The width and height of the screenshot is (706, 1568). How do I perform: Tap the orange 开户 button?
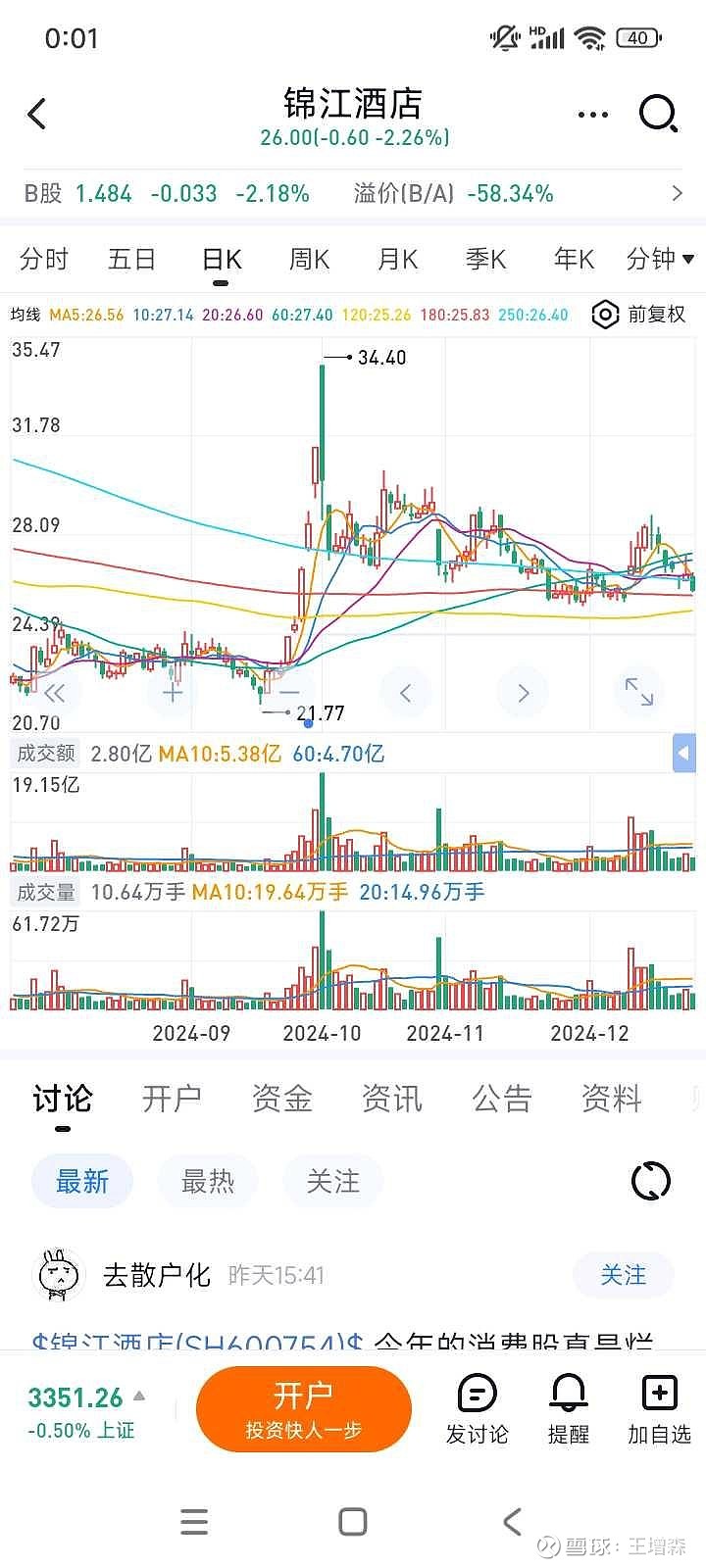tap(303, 1409)
